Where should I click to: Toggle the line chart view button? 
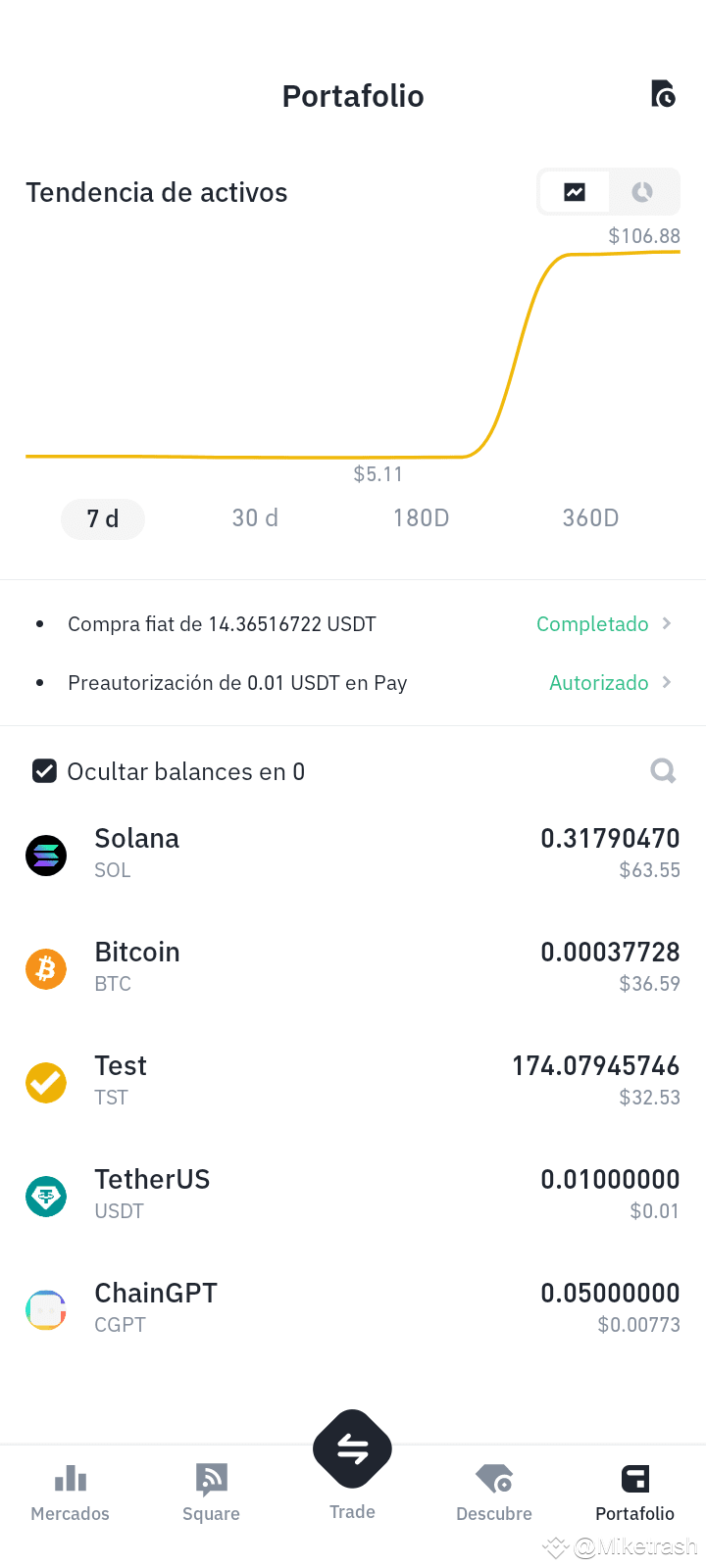[575, 191]
